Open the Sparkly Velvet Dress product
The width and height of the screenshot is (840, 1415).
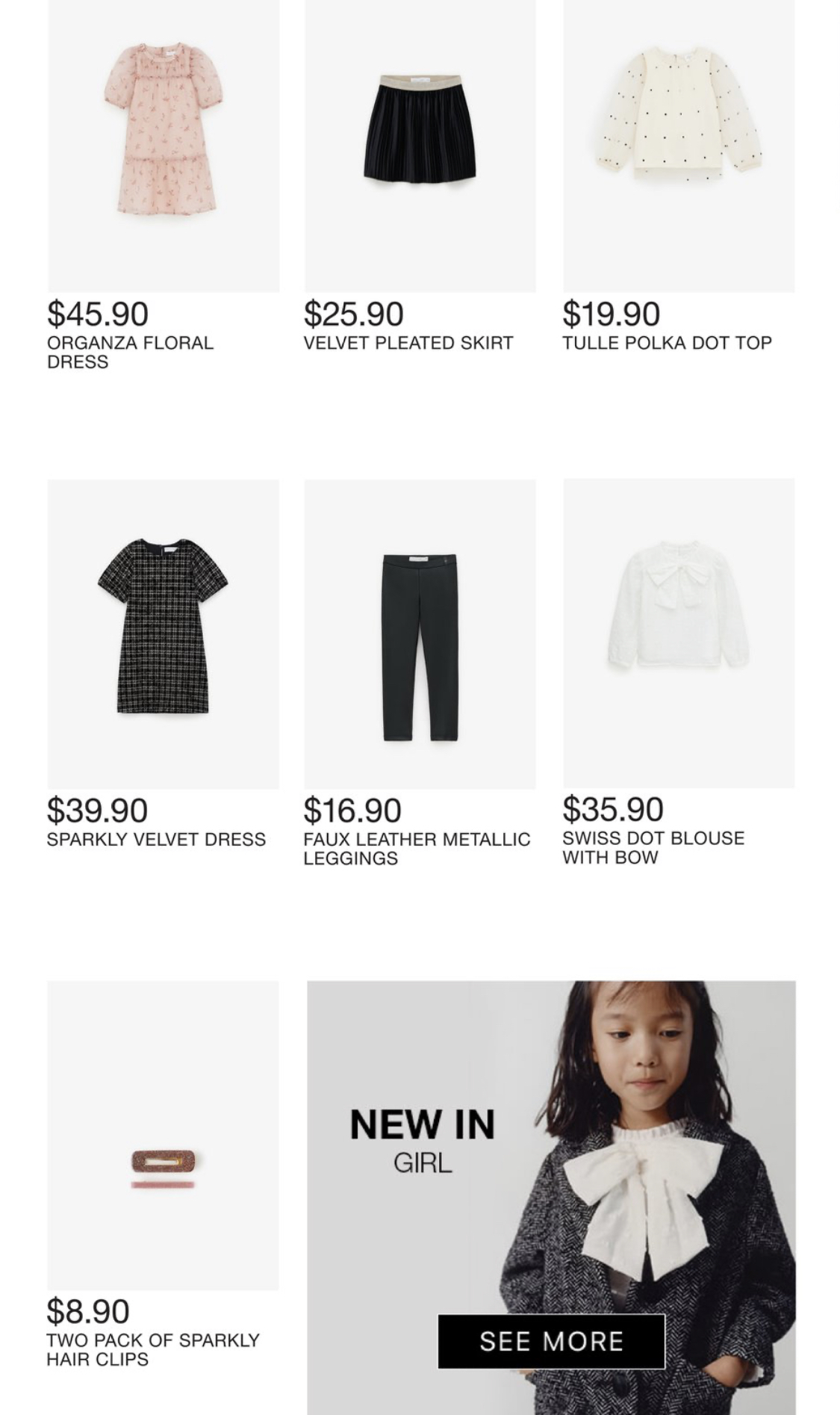tap(163, 634)
